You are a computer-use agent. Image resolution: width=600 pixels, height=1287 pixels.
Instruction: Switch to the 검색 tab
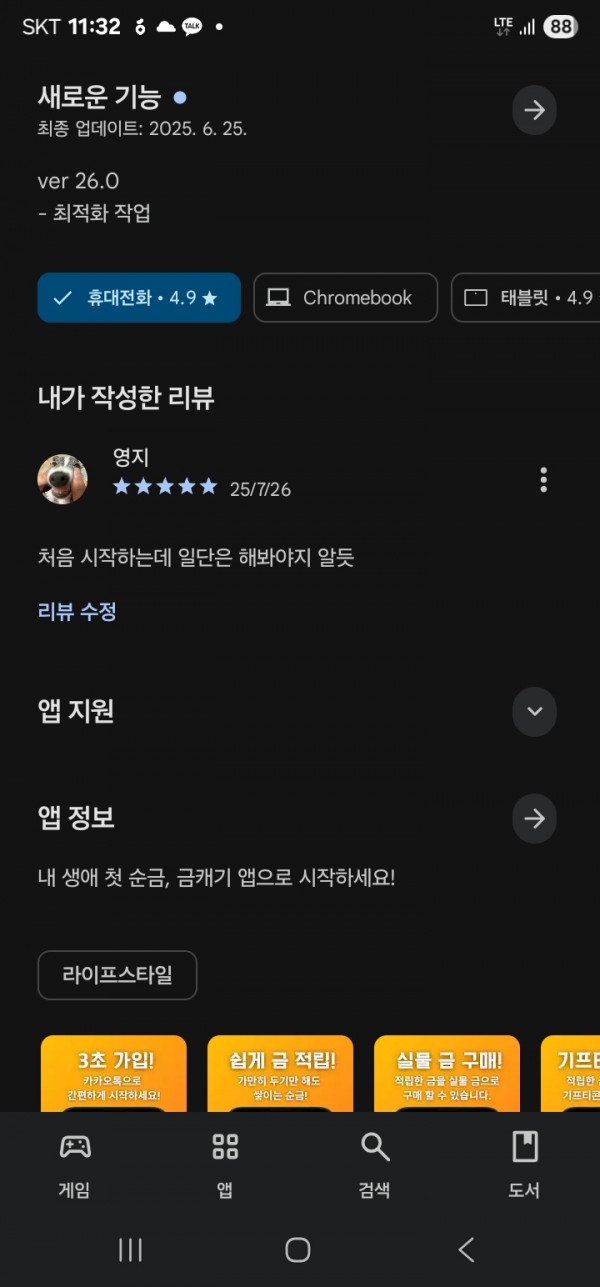[375, 1164]
